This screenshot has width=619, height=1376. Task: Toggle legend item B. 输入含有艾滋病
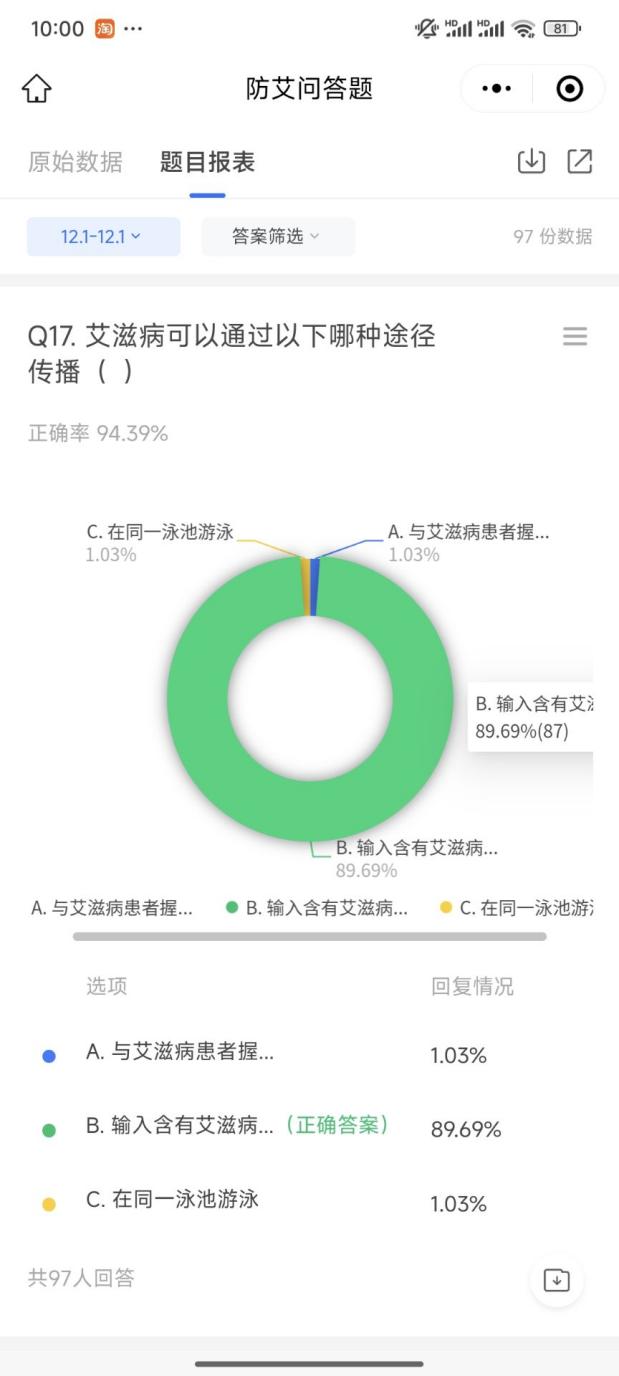coord(316,908)
